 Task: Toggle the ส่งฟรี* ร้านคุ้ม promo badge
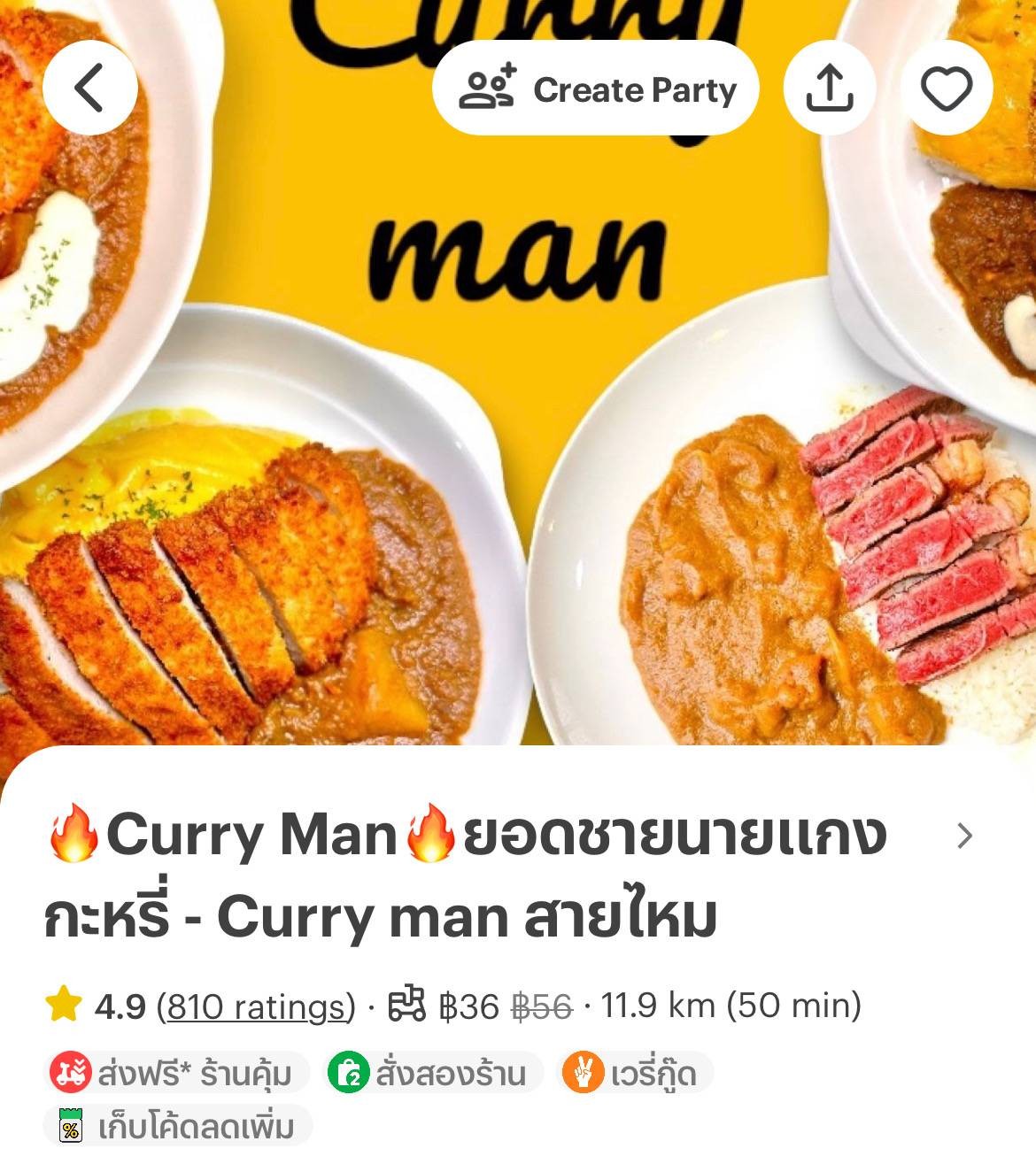[x=174, y=1074]
